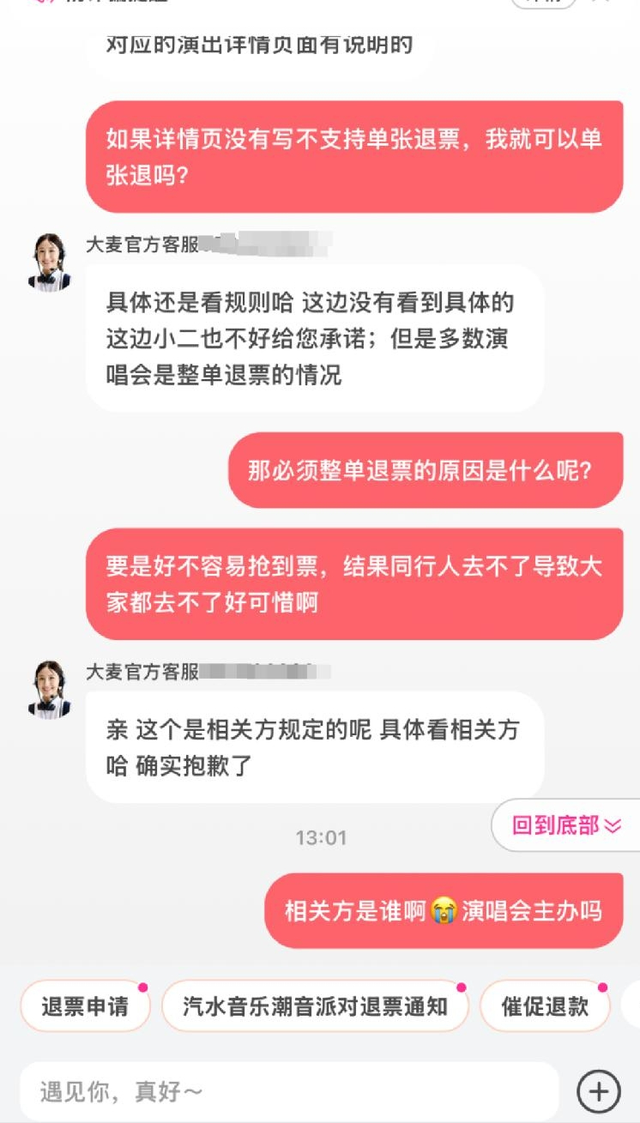Focus the 遇见你，真好 message field
Viewport: 640px width, 1123px height.
pos(289,1091)
